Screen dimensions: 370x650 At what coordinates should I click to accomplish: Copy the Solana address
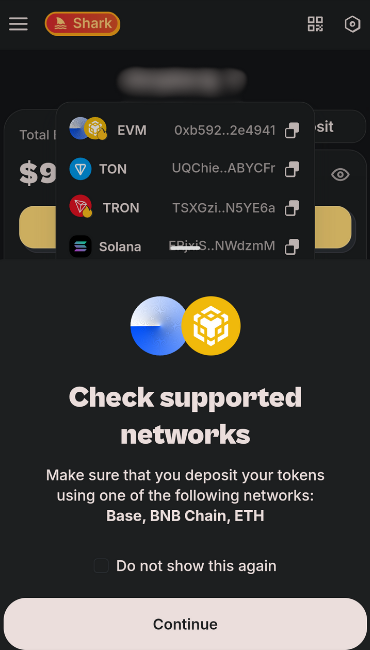pos(292,247)
